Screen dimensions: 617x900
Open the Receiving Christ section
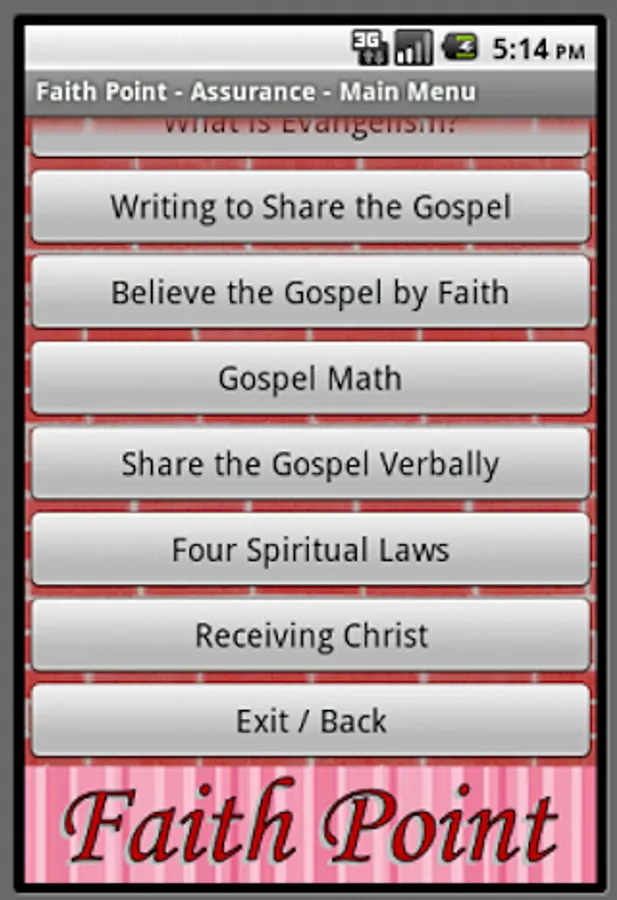[x=310, y=635]
